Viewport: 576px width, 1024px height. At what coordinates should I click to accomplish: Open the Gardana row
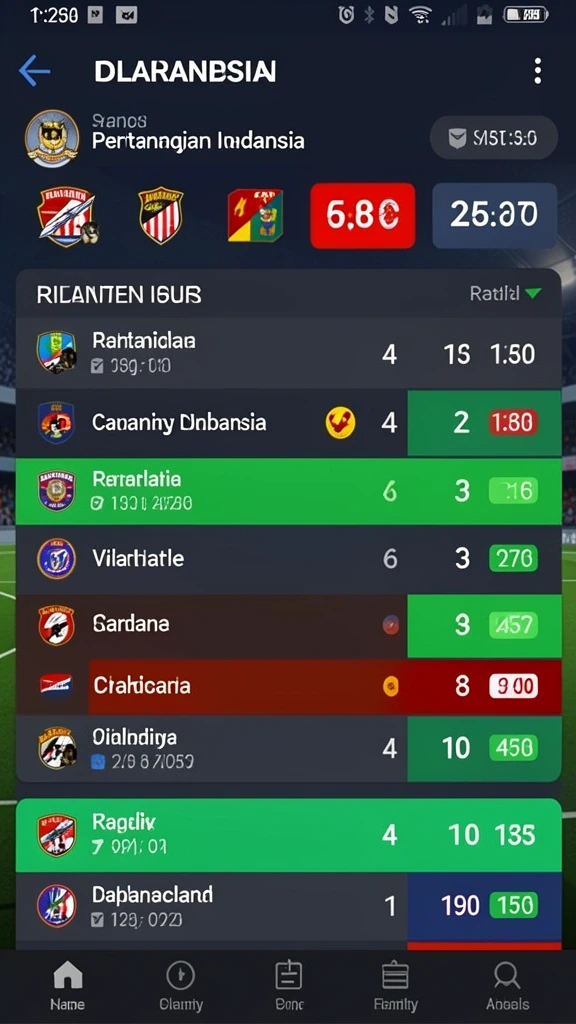click(289, 626)
